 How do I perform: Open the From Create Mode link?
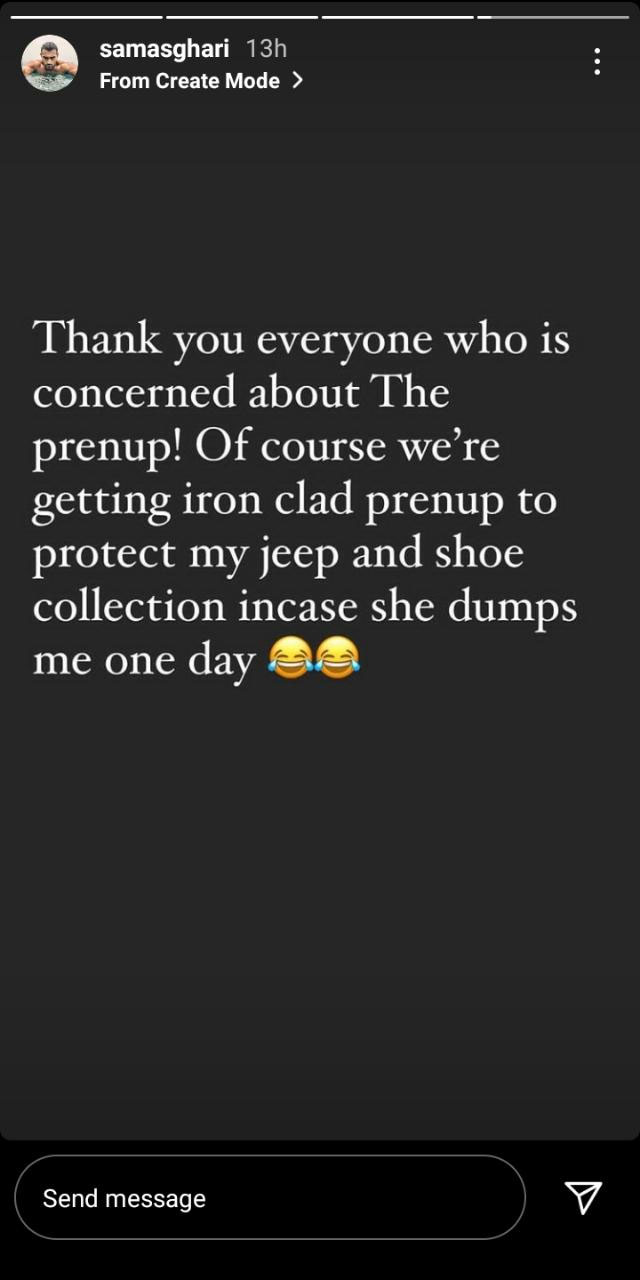click(x=200, y=81)
